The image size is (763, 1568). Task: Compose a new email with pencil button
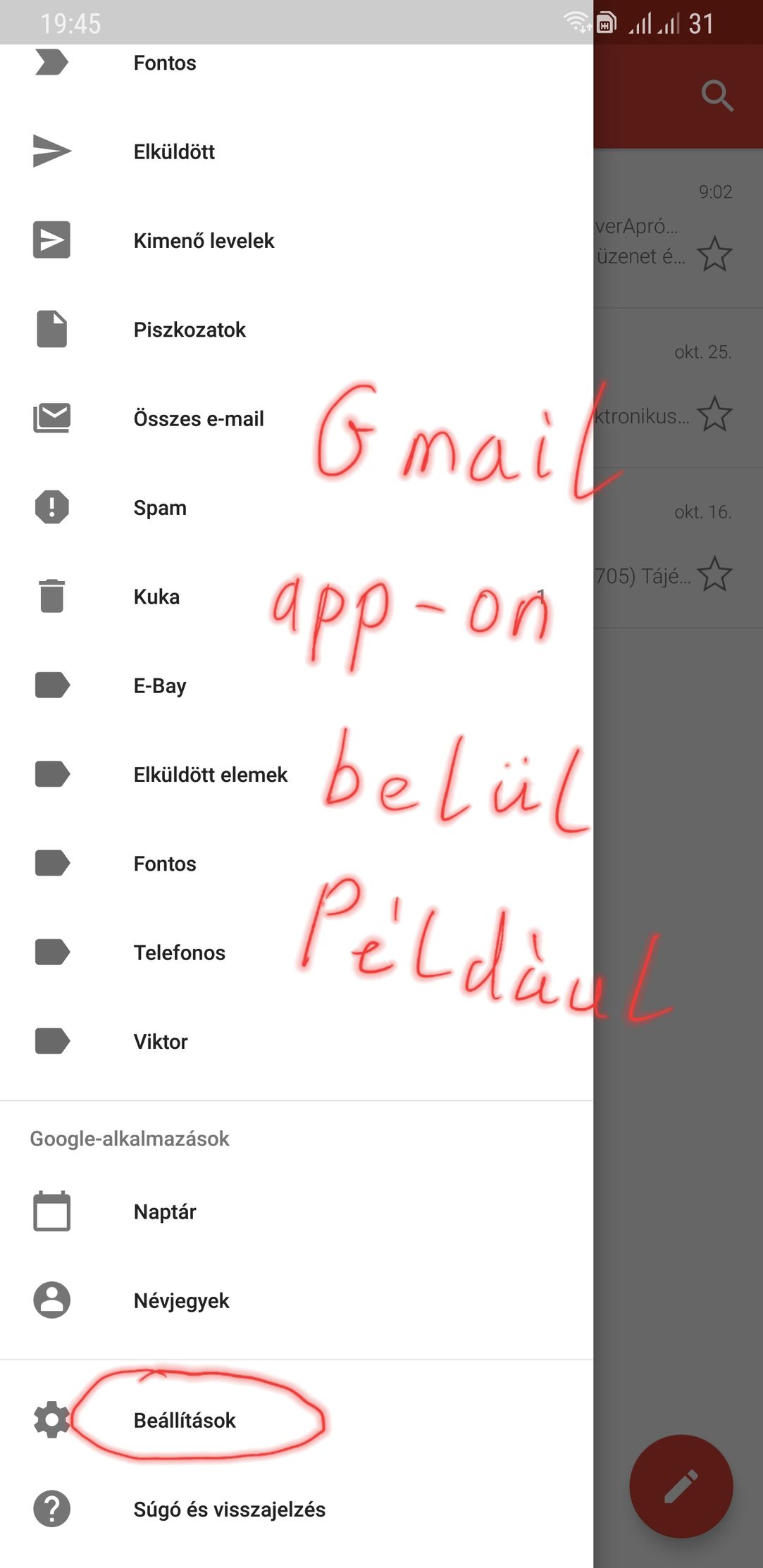tap(681, 1486)
